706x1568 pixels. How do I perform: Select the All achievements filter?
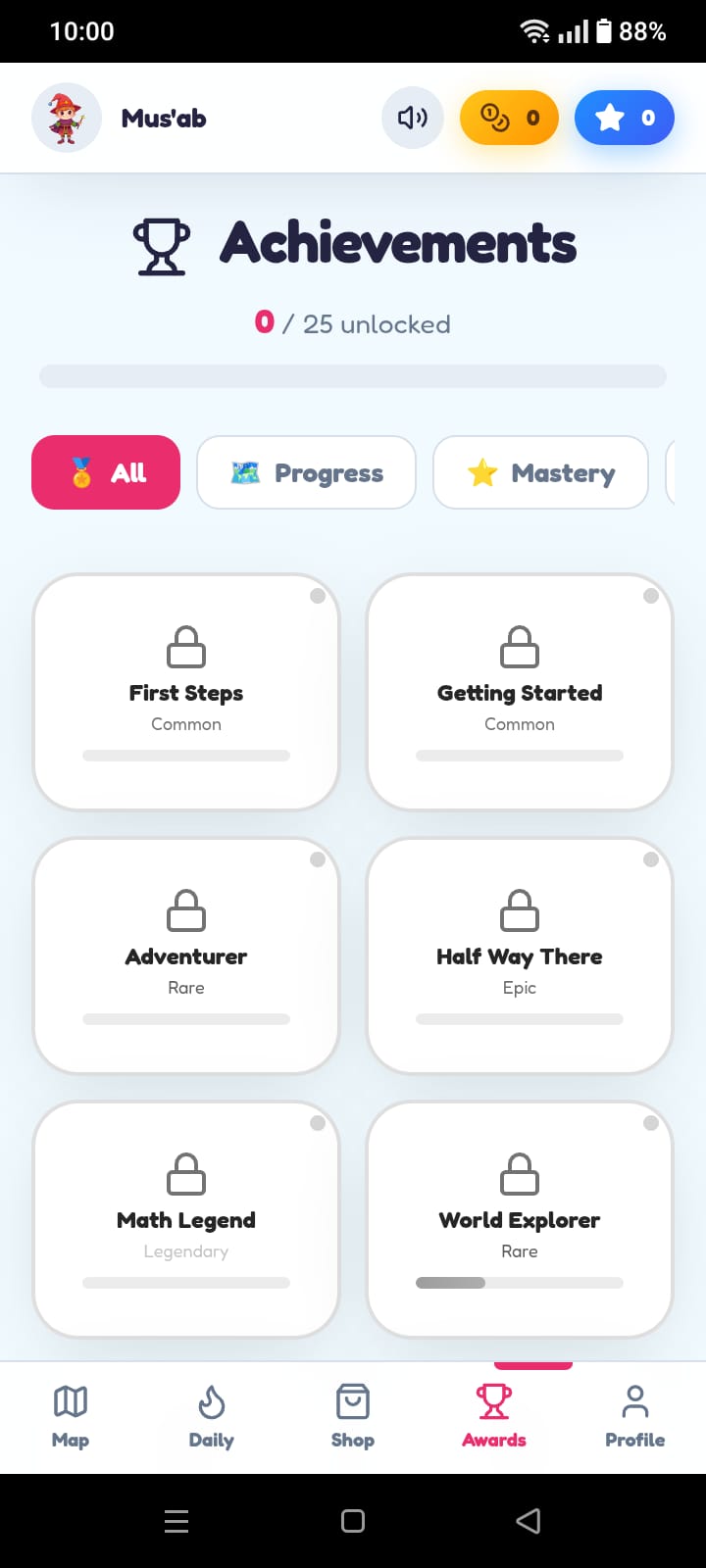click(x=105, y=472)
